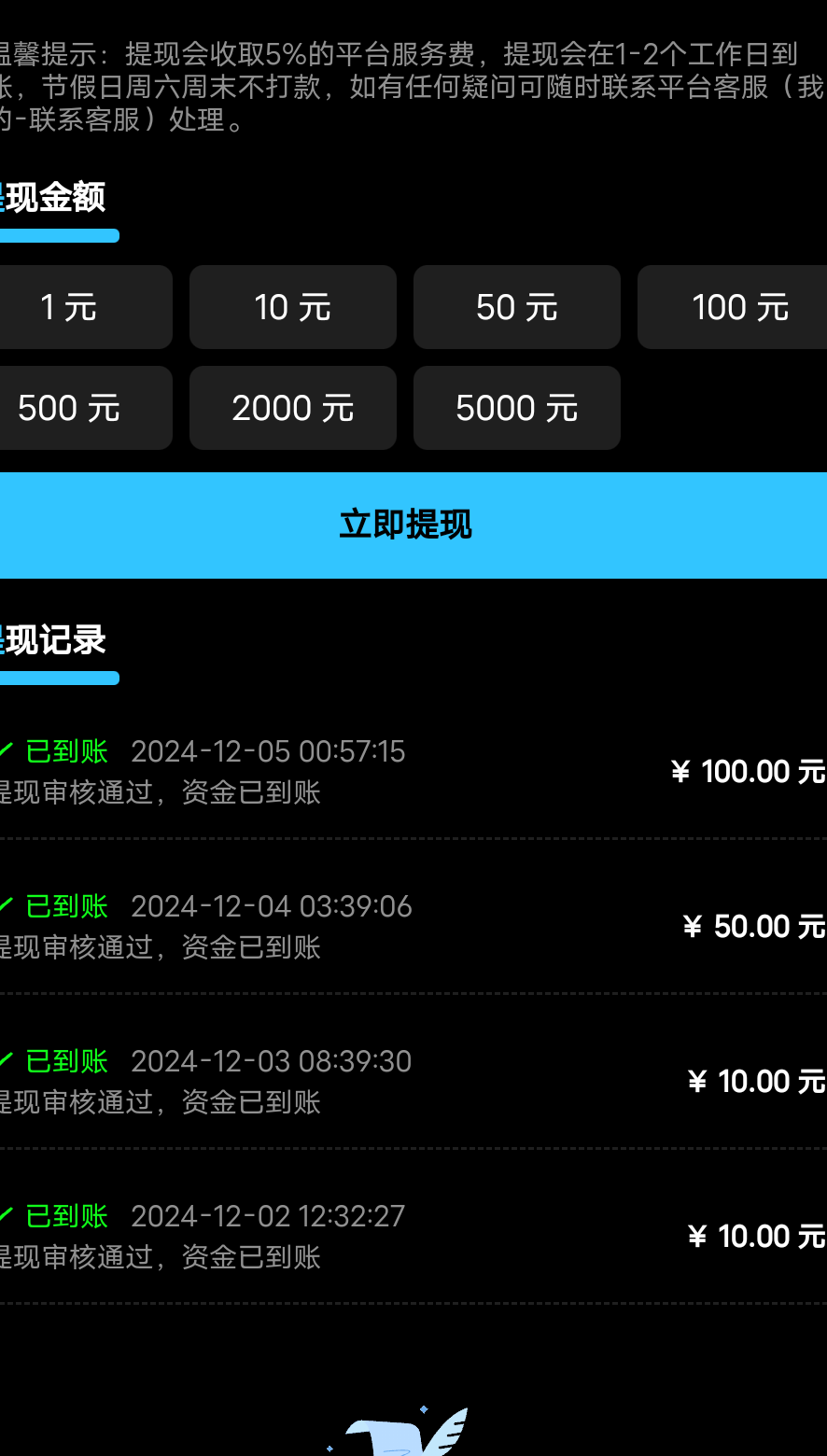Pick the 5000 元 amount
This screenshot has width=827, height=1456.
tap(517, 408)
